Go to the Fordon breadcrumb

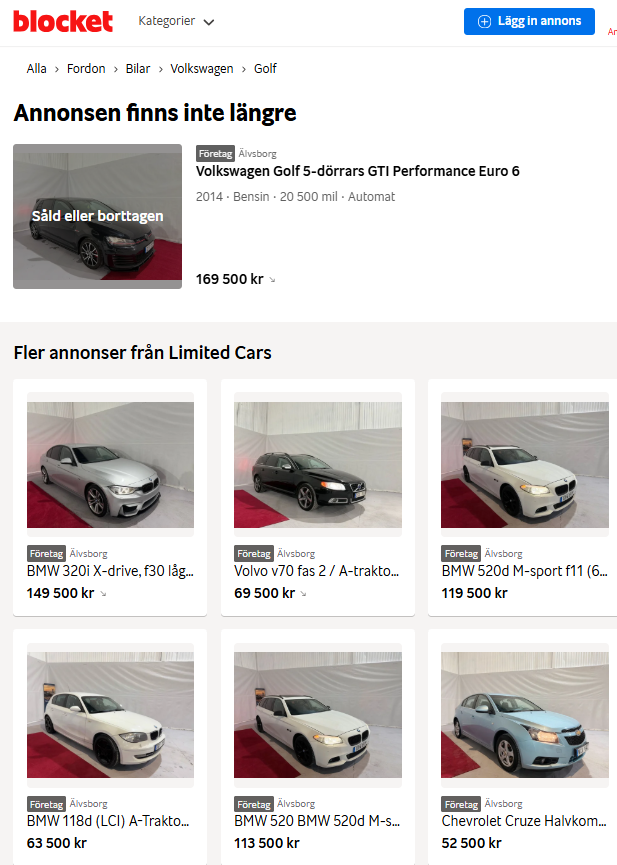pos(86,69)
